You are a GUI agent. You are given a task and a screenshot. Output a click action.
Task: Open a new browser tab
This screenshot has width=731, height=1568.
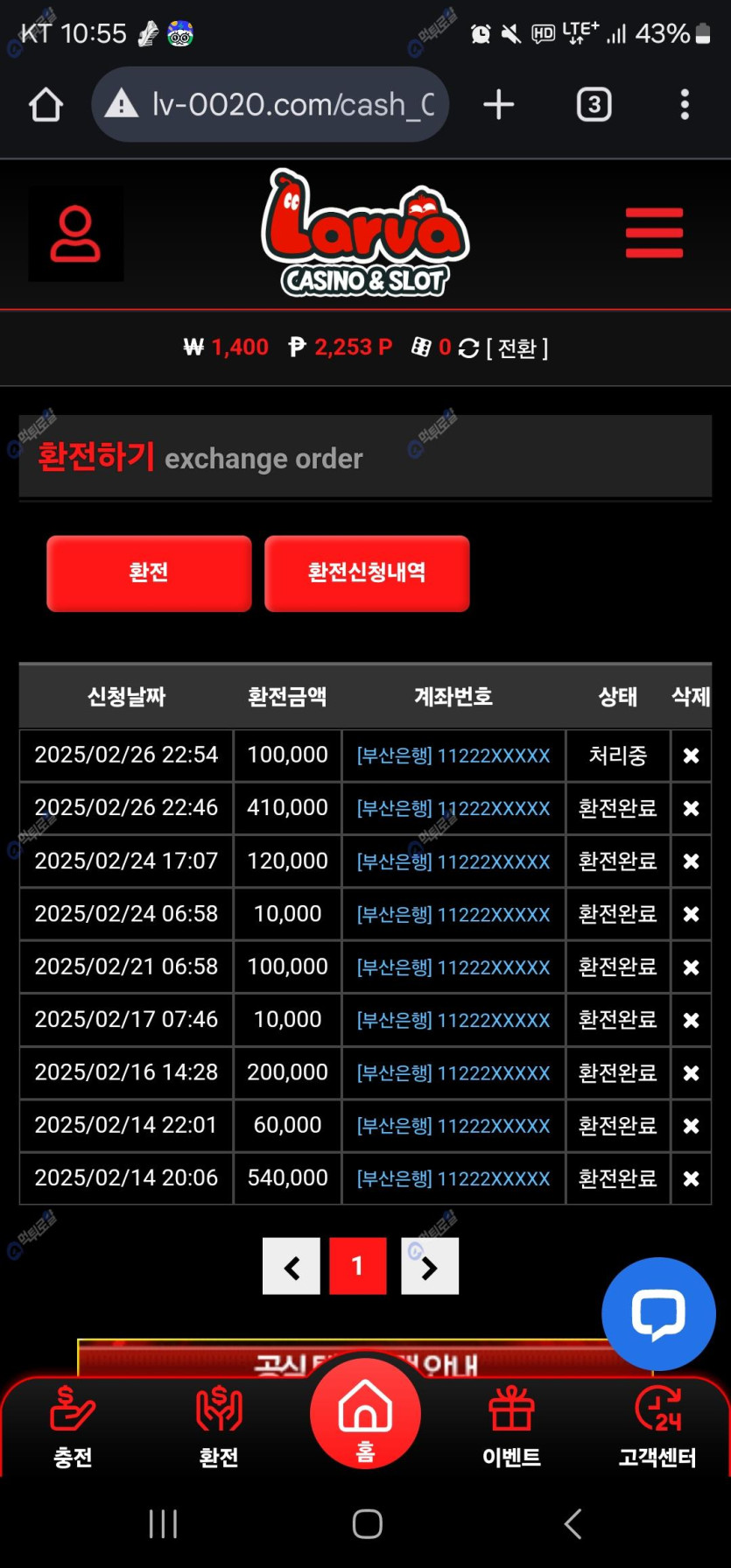(498, 105)
